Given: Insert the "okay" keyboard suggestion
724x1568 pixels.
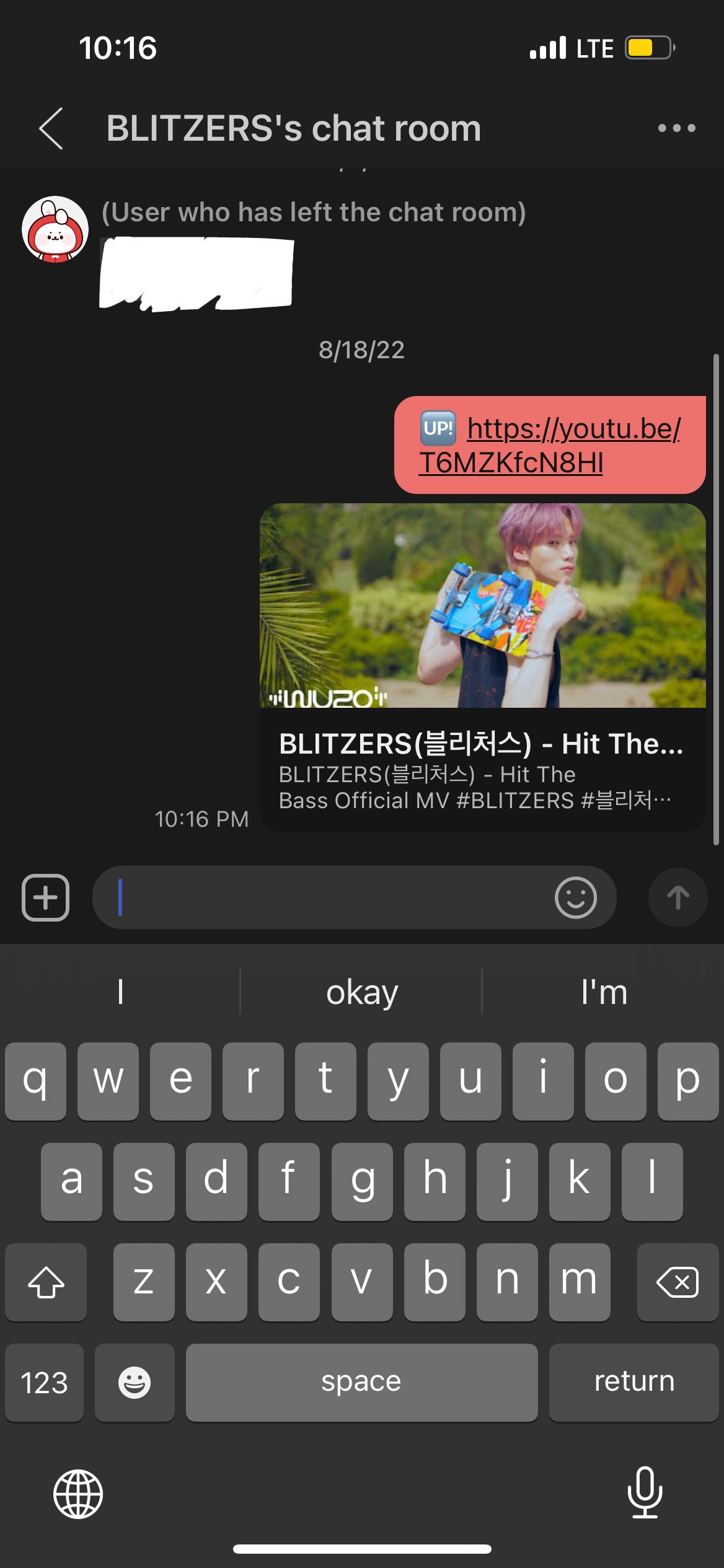Looking at the screenshot, I should pyautogui.click(x=362, y=992).
